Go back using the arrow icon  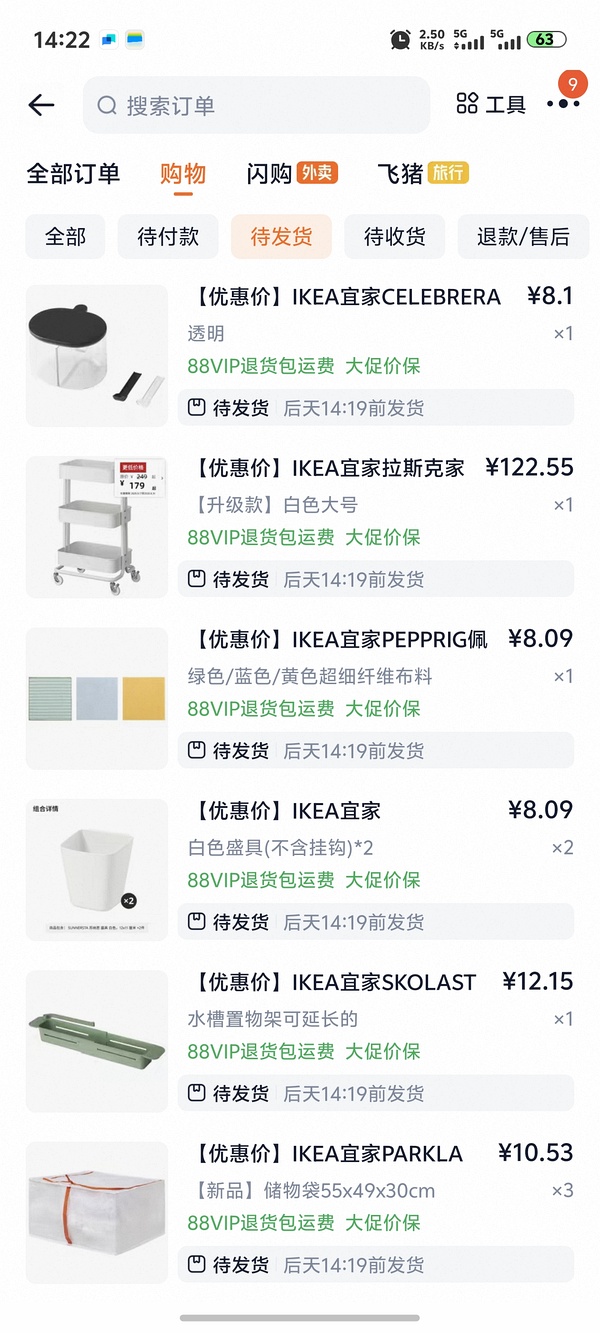pos(41,105)
